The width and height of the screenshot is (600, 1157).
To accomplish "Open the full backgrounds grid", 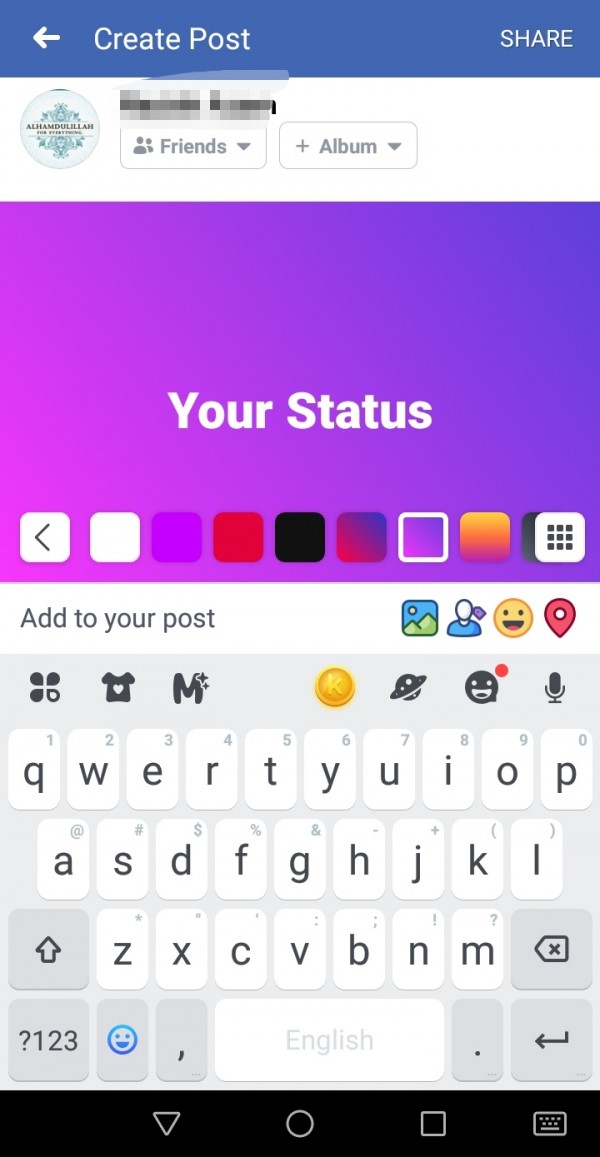I will tap(559, 537).
